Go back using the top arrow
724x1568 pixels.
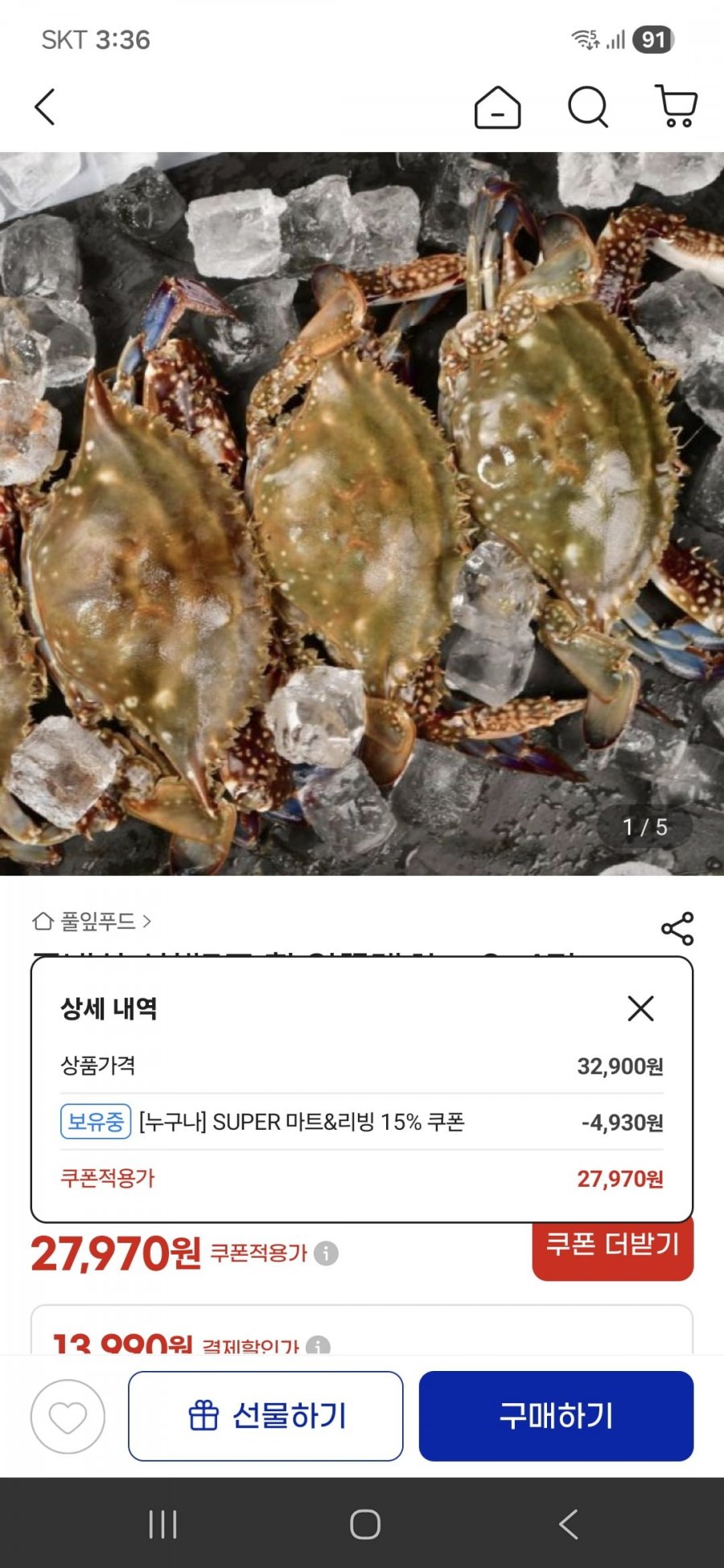45,107
